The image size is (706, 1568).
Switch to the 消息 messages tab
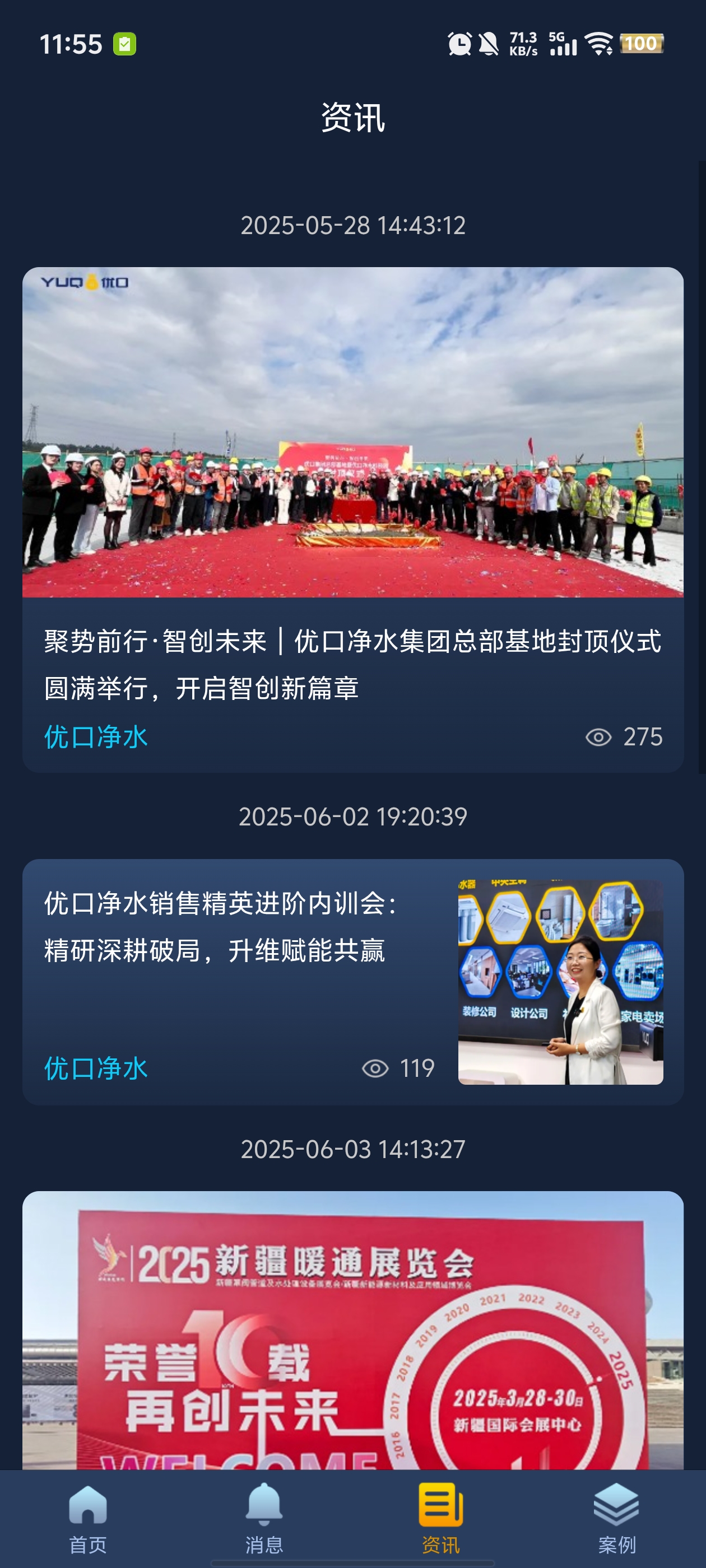pyautogui.click(x=264, y=1518)
